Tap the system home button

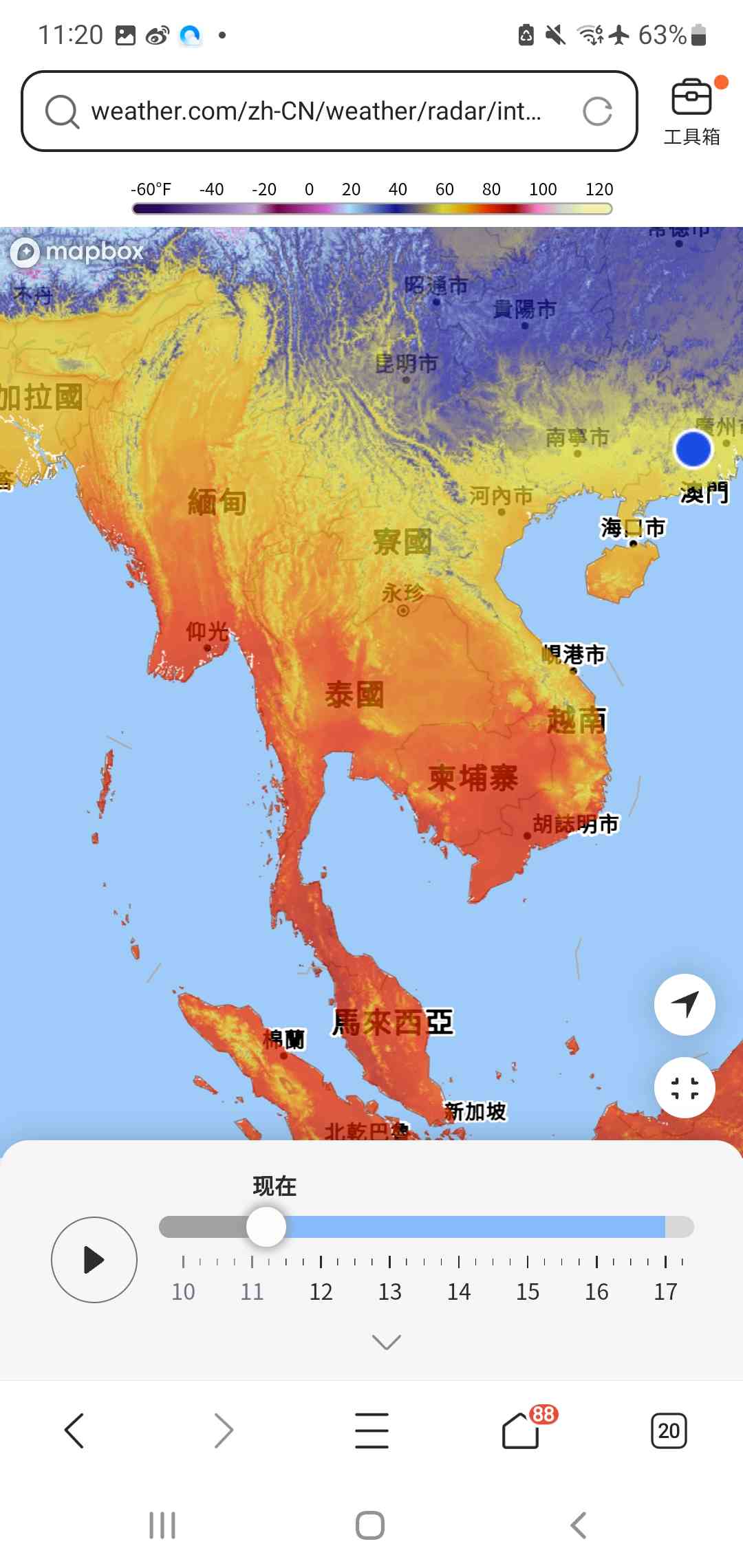point(370,1525)
